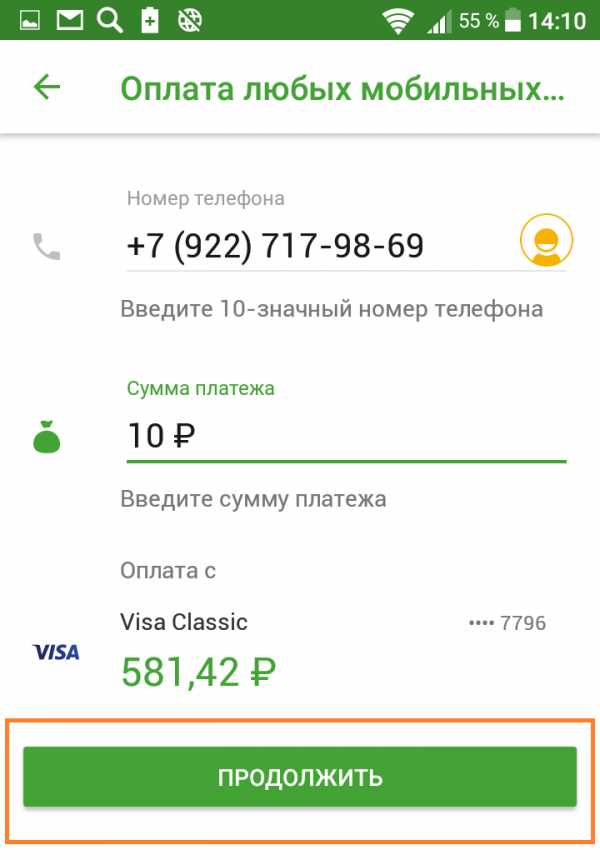Go back using the arrow
600x860 pixels.
(x=47, y=87)
